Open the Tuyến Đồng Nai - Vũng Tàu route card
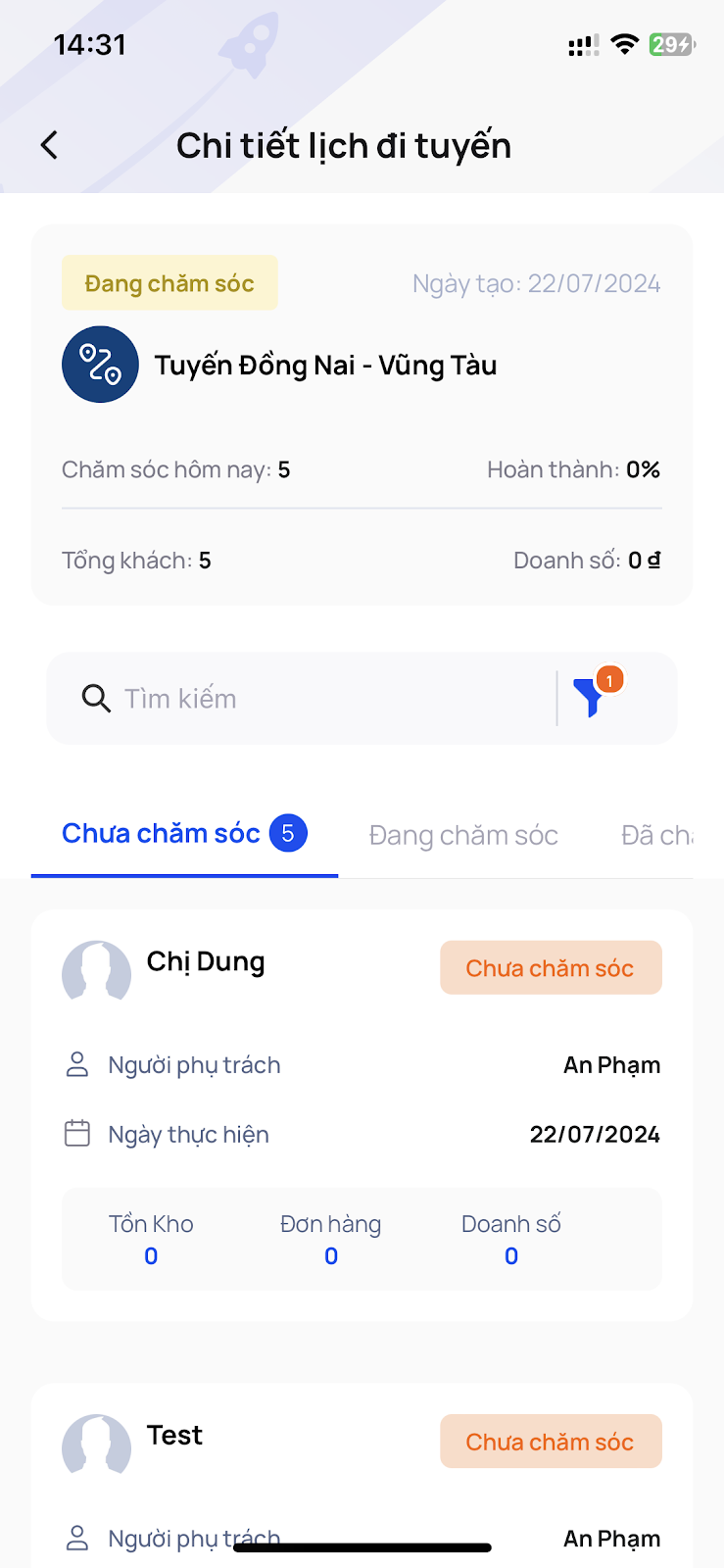Screen dimensions: 724x1568 click(x=362, y=414)
